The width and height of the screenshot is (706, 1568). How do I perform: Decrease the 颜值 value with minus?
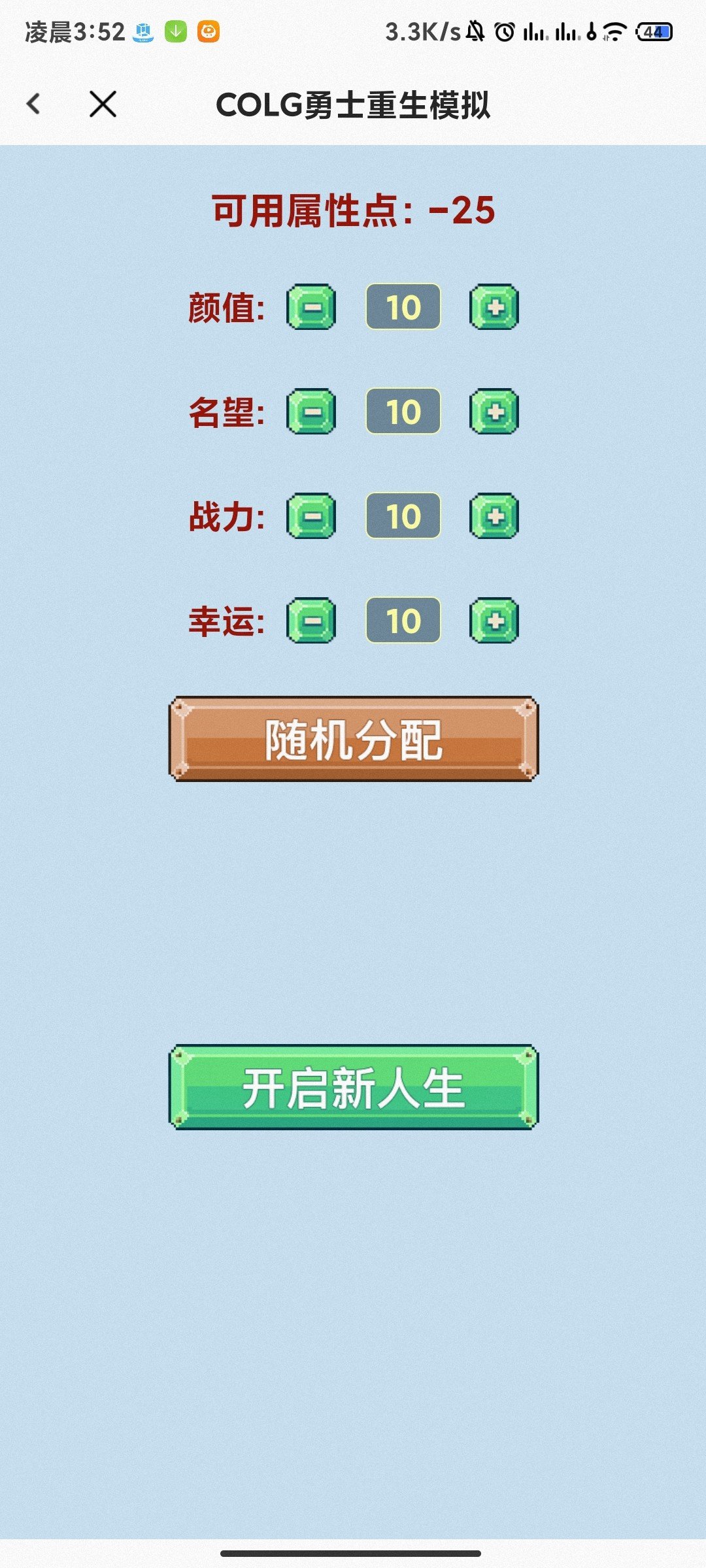point(311,306)
